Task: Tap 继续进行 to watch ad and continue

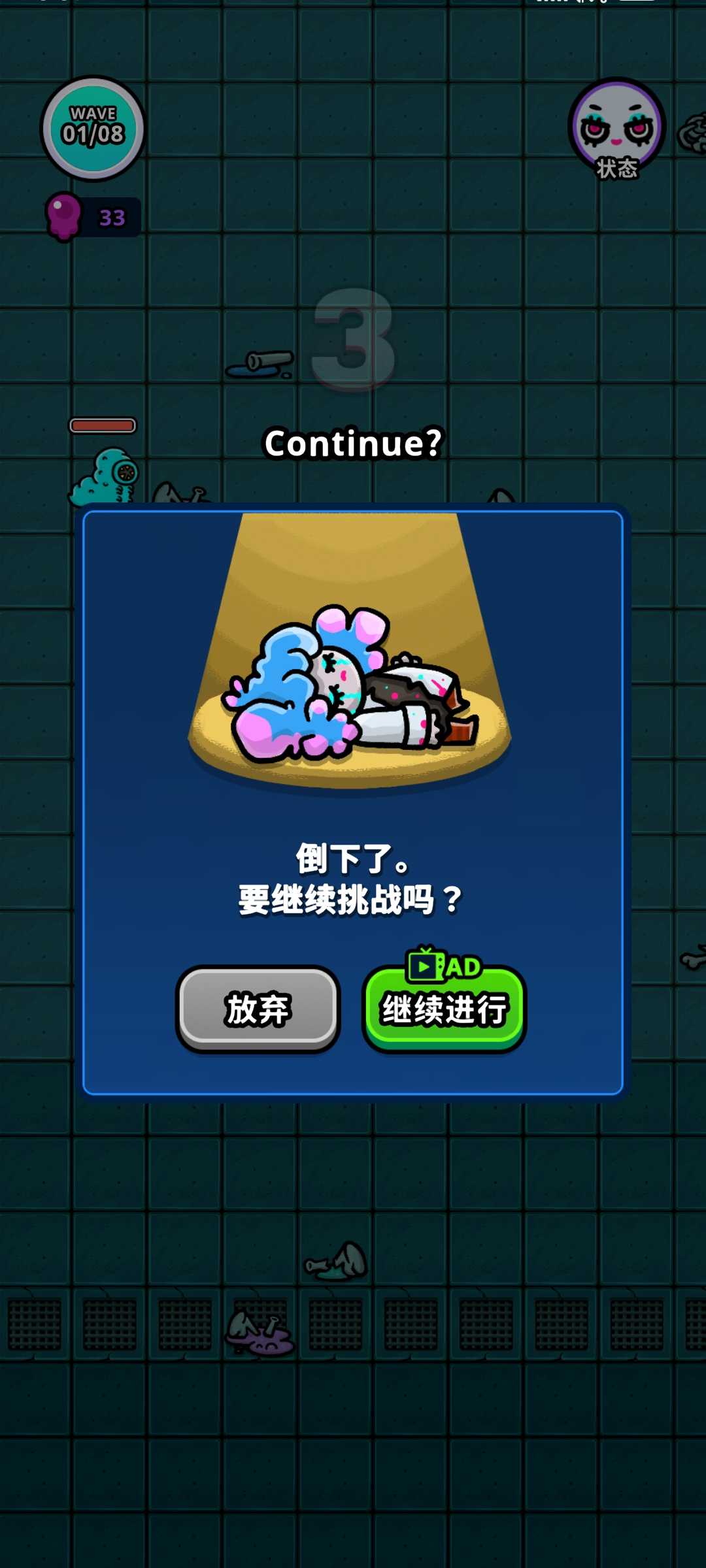Action: pos(445,1009)
